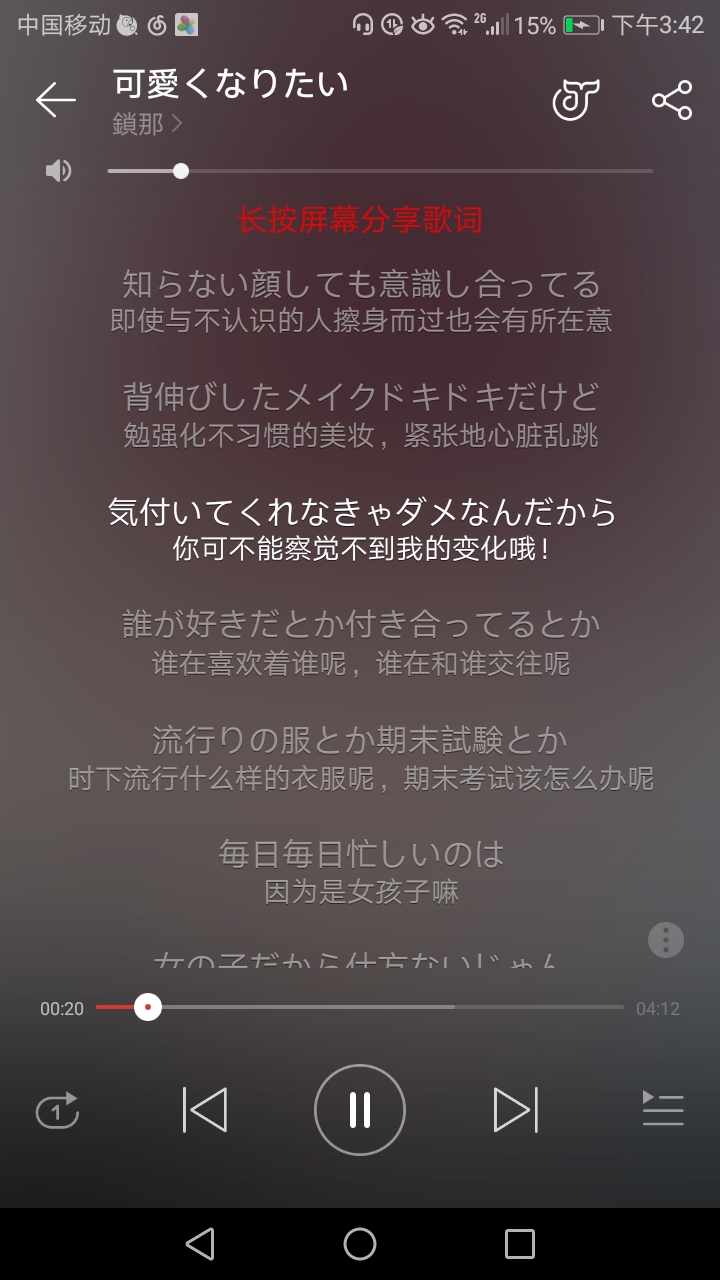Seek on the playback progress bar
Image resolution: width=720 pixels, height=1280 pixels.
(x=360, y=1007)
